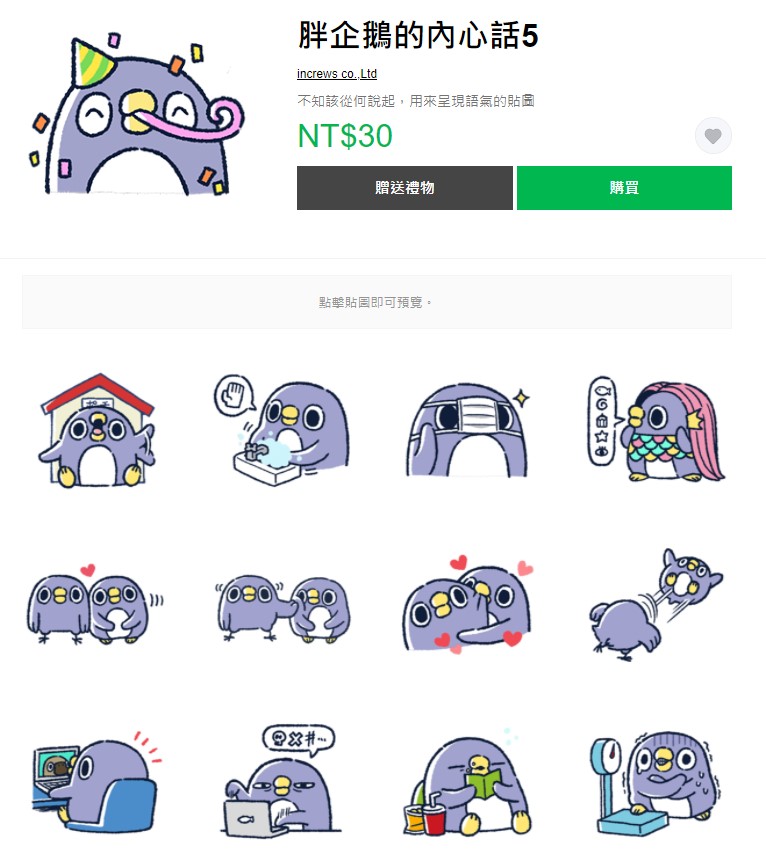Add sticker set to wishlist with heart icon
766x857 pixels.
click(x=713, y=136)
